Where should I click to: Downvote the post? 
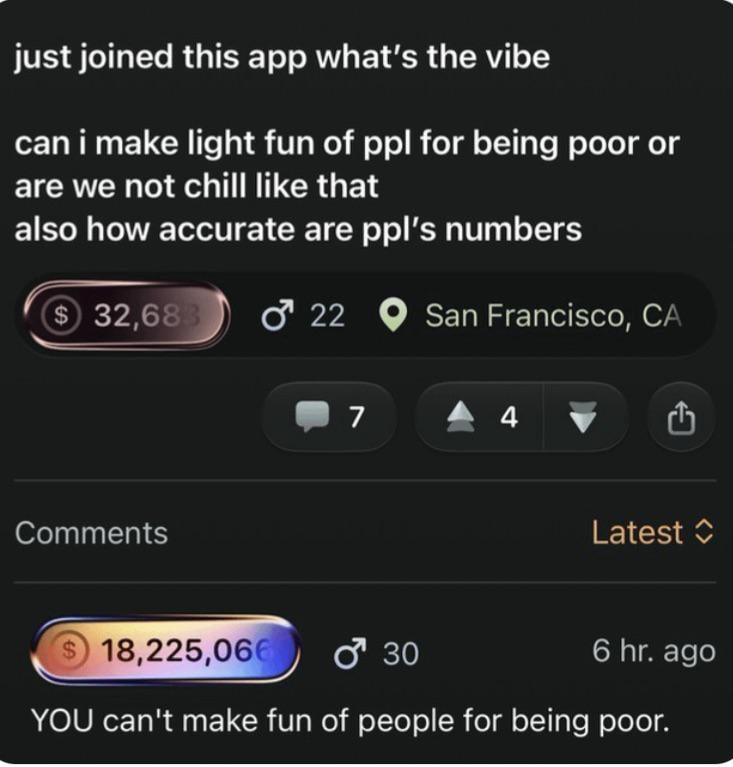pyautogui.click(x=585, y=418)
